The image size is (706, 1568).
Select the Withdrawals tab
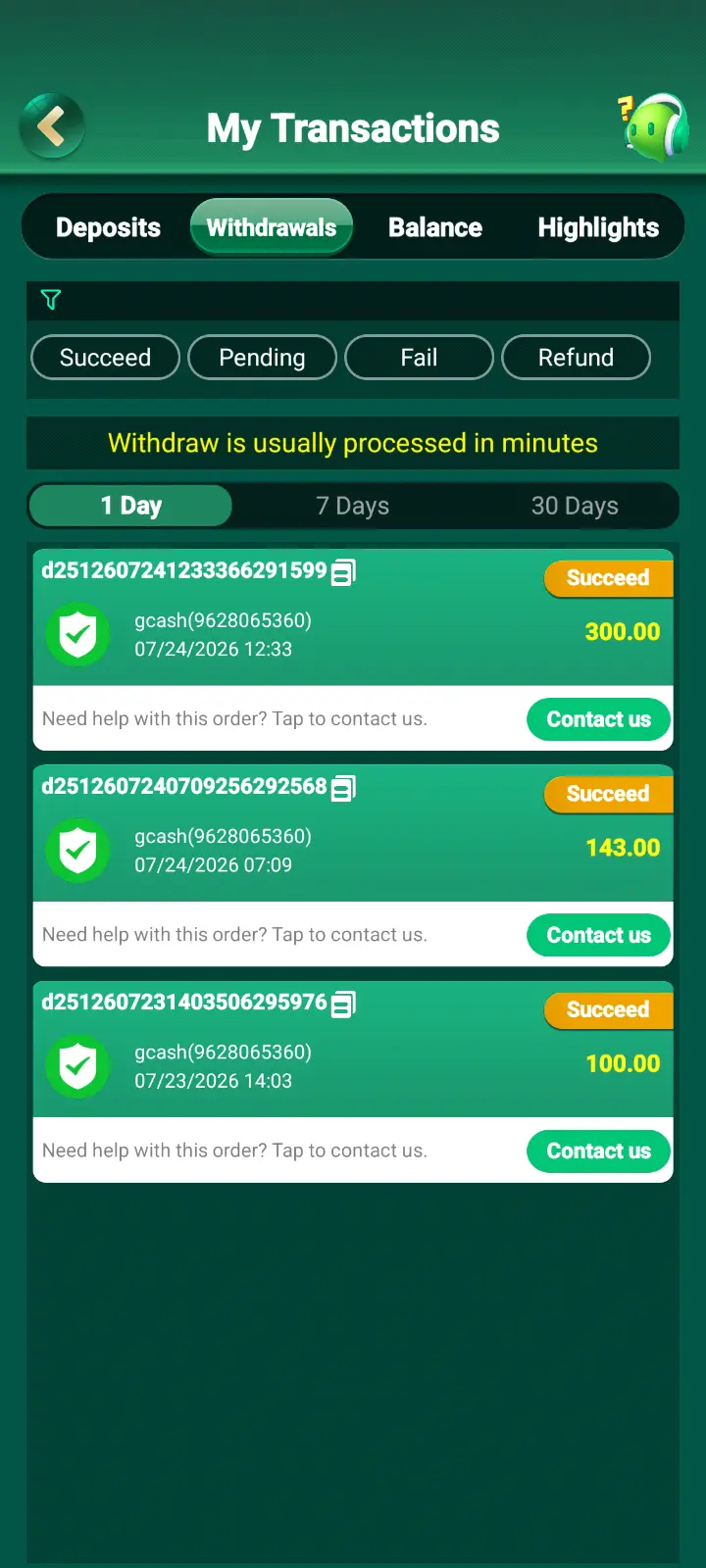[x=272, y=227]
